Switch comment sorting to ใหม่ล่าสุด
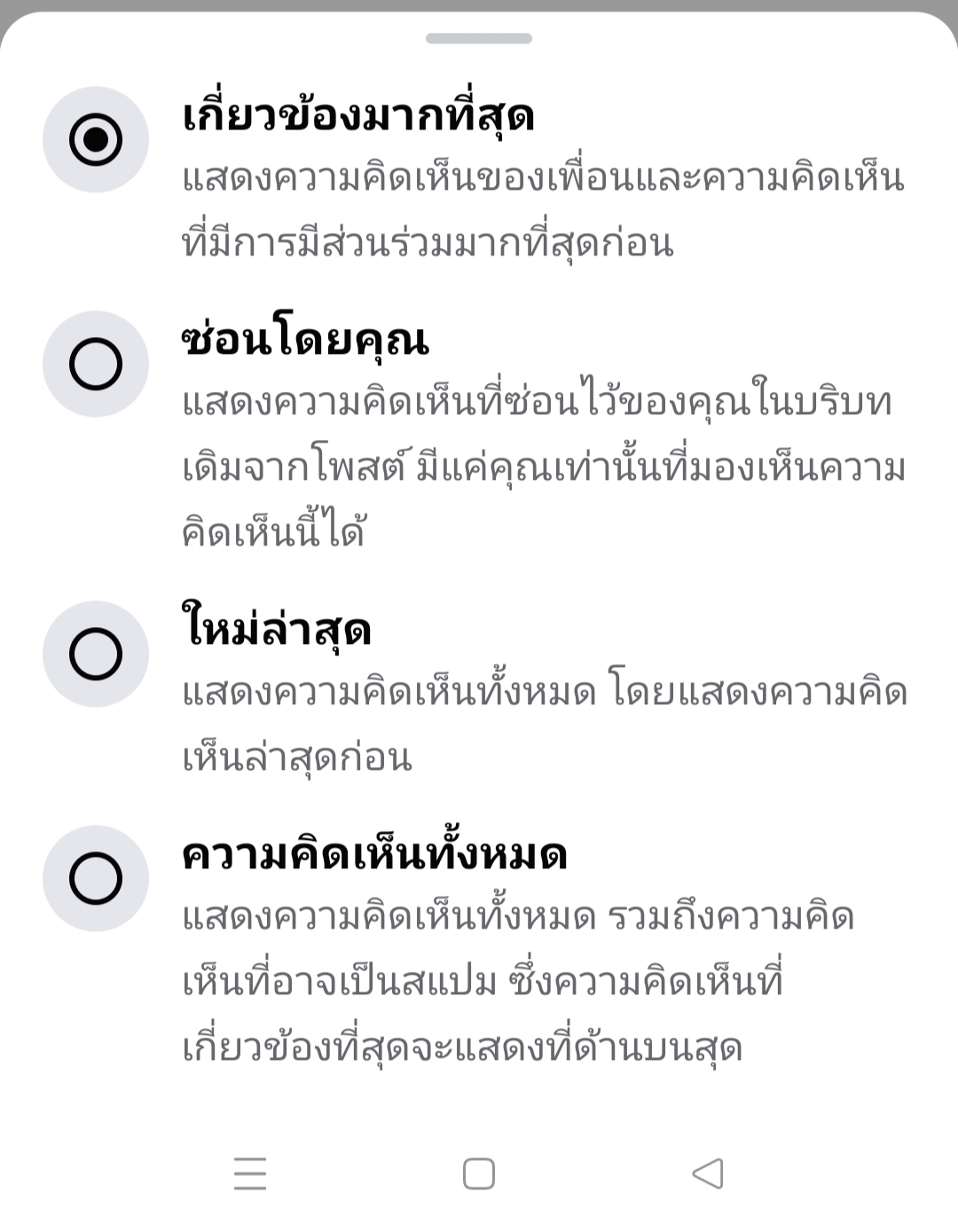This screenshot has height=1232, width=958. pos(96,654)
